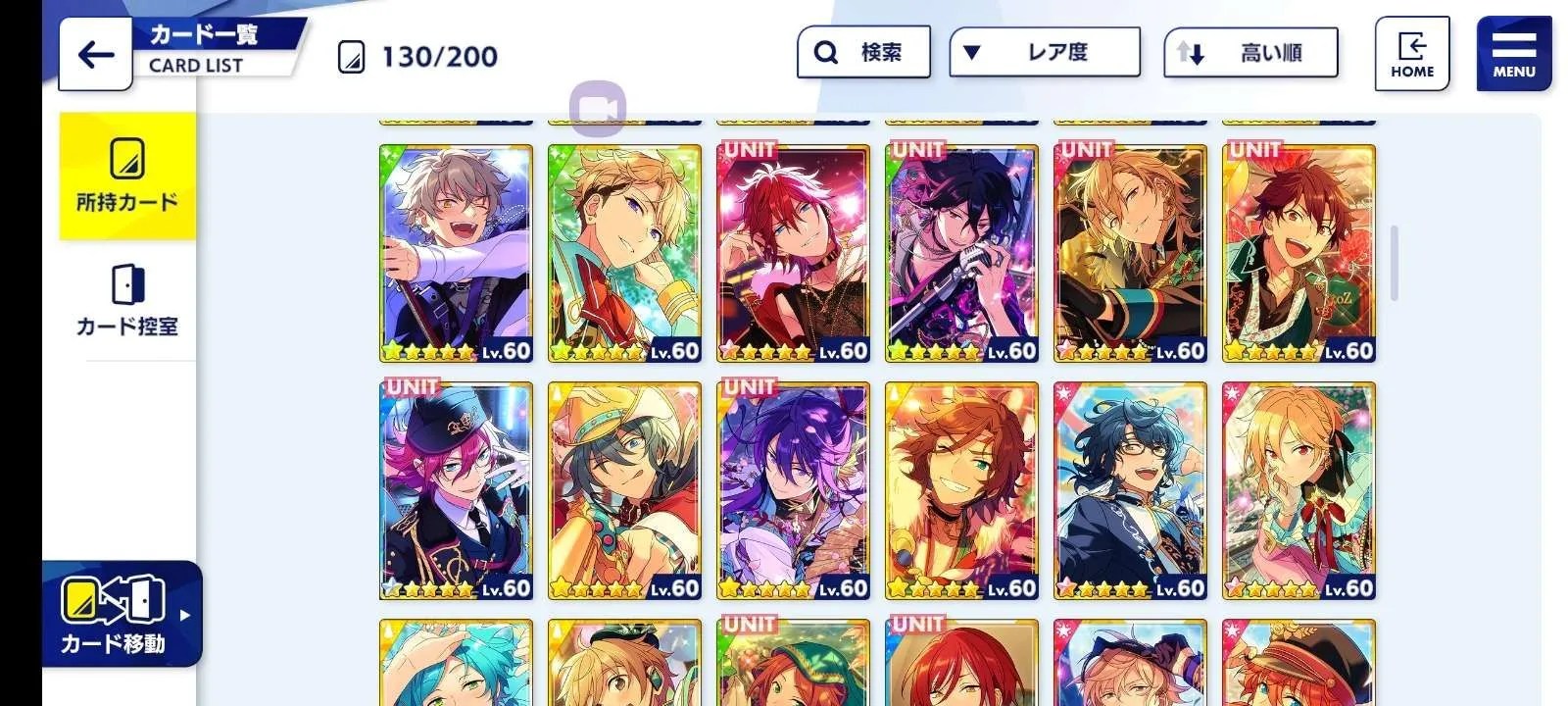Go back with the arrow button

95,54
